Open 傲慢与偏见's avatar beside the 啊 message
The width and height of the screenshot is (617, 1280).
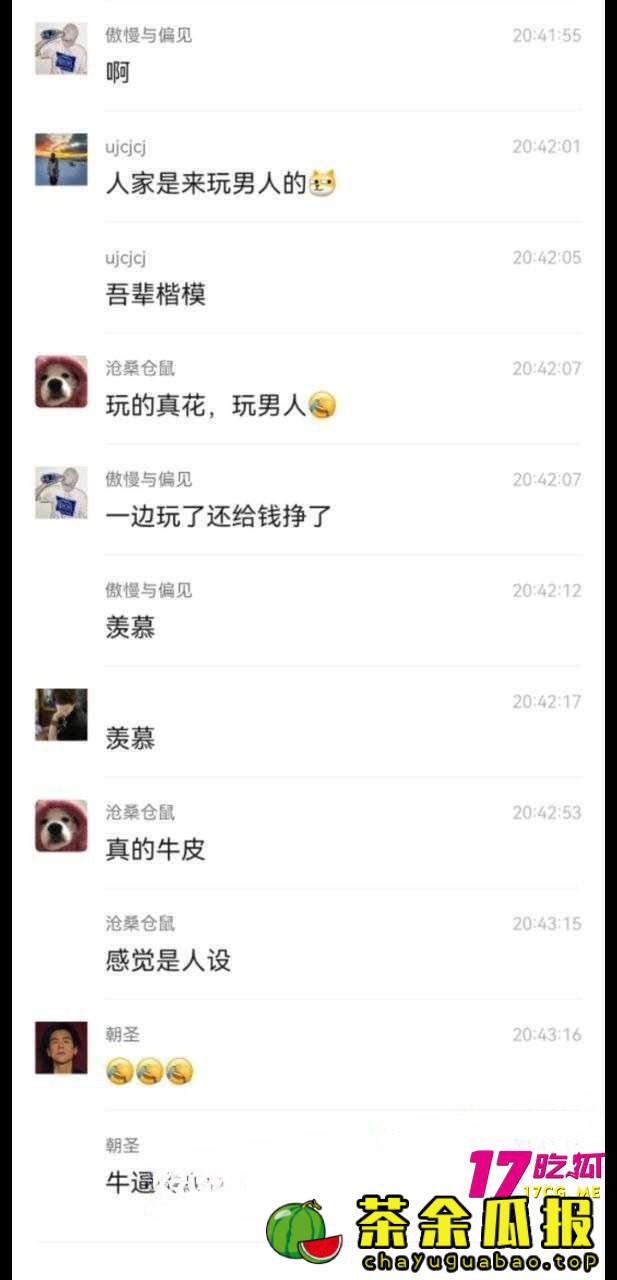tap(61, 49)
